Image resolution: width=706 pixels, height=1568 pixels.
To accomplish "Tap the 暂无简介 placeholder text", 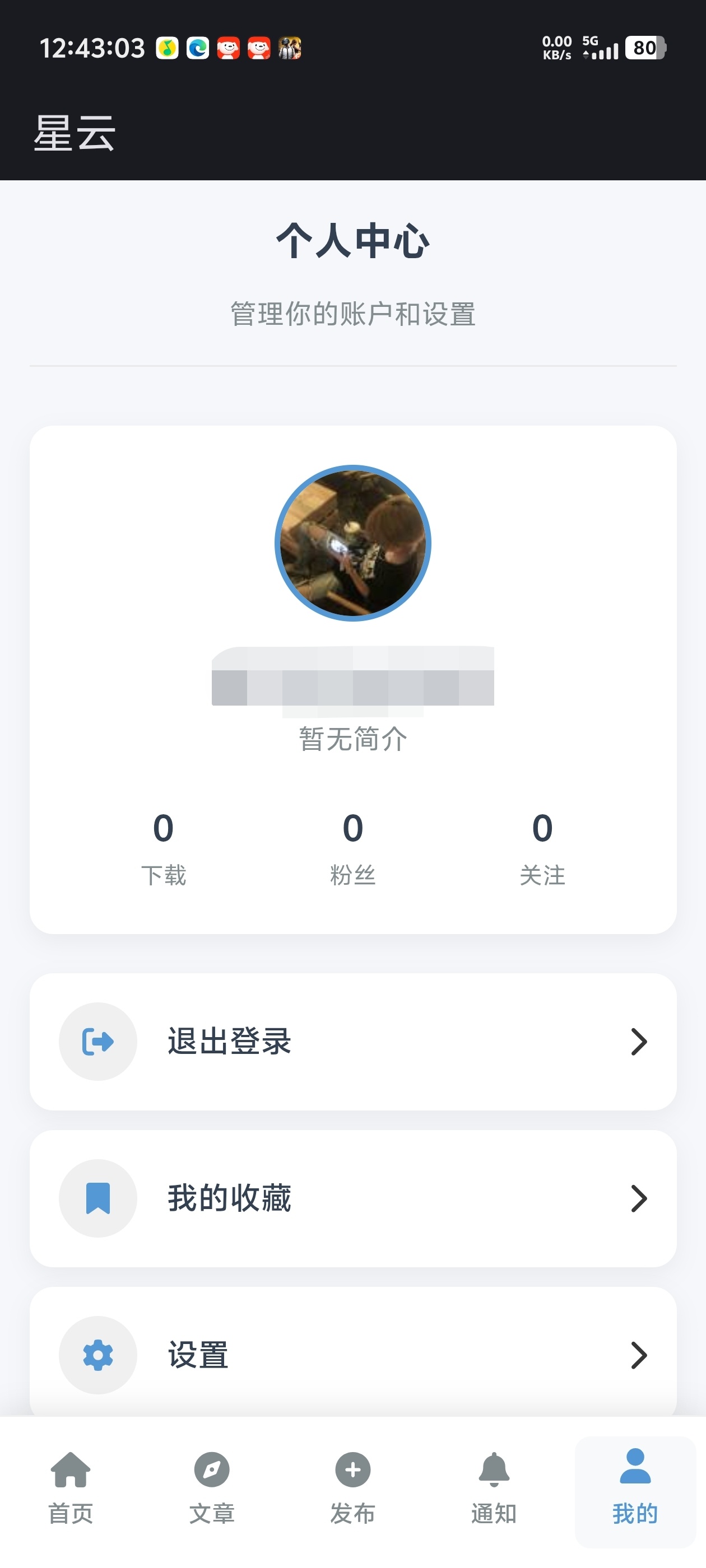I will (x=354, y=740).
